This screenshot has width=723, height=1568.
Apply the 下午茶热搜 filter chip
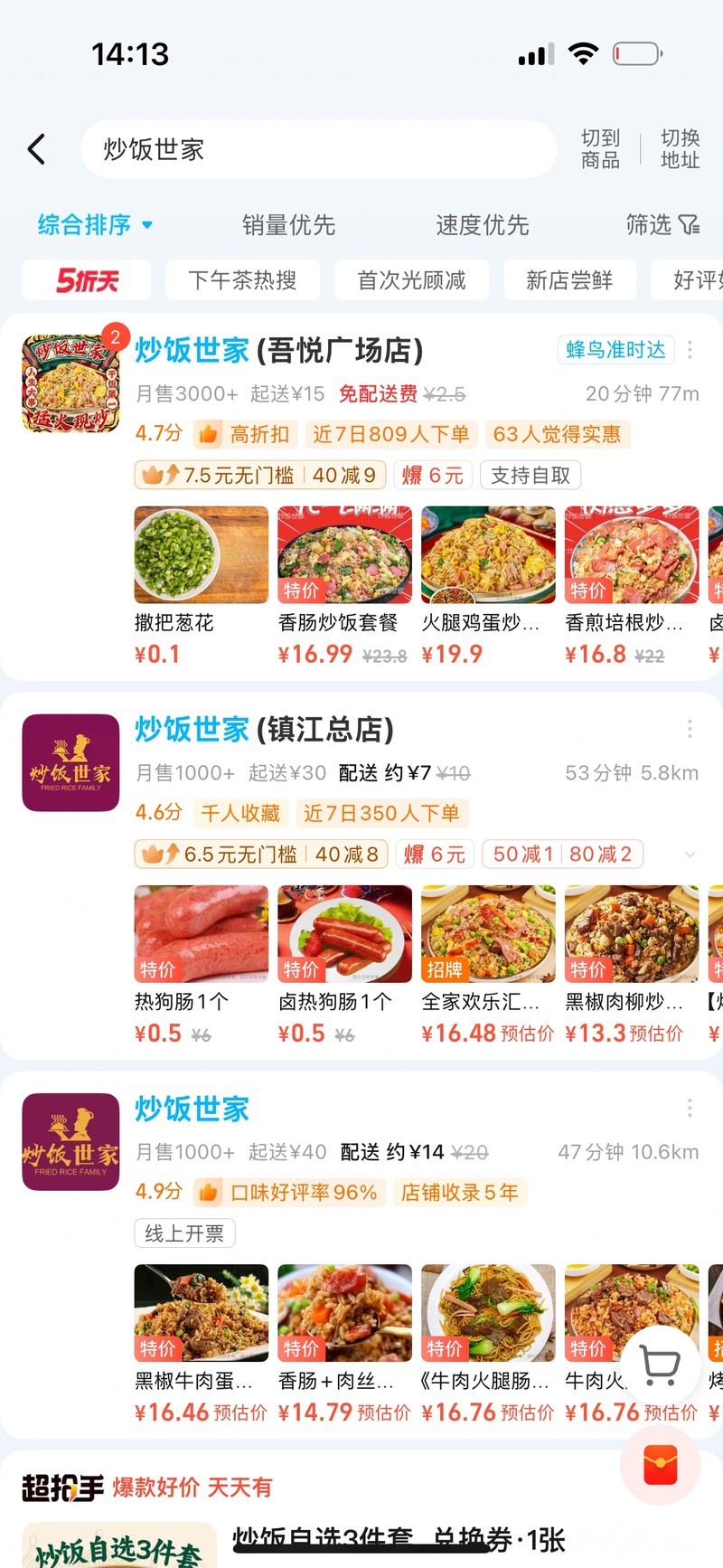pyautogui.click(x=242, y=280)
